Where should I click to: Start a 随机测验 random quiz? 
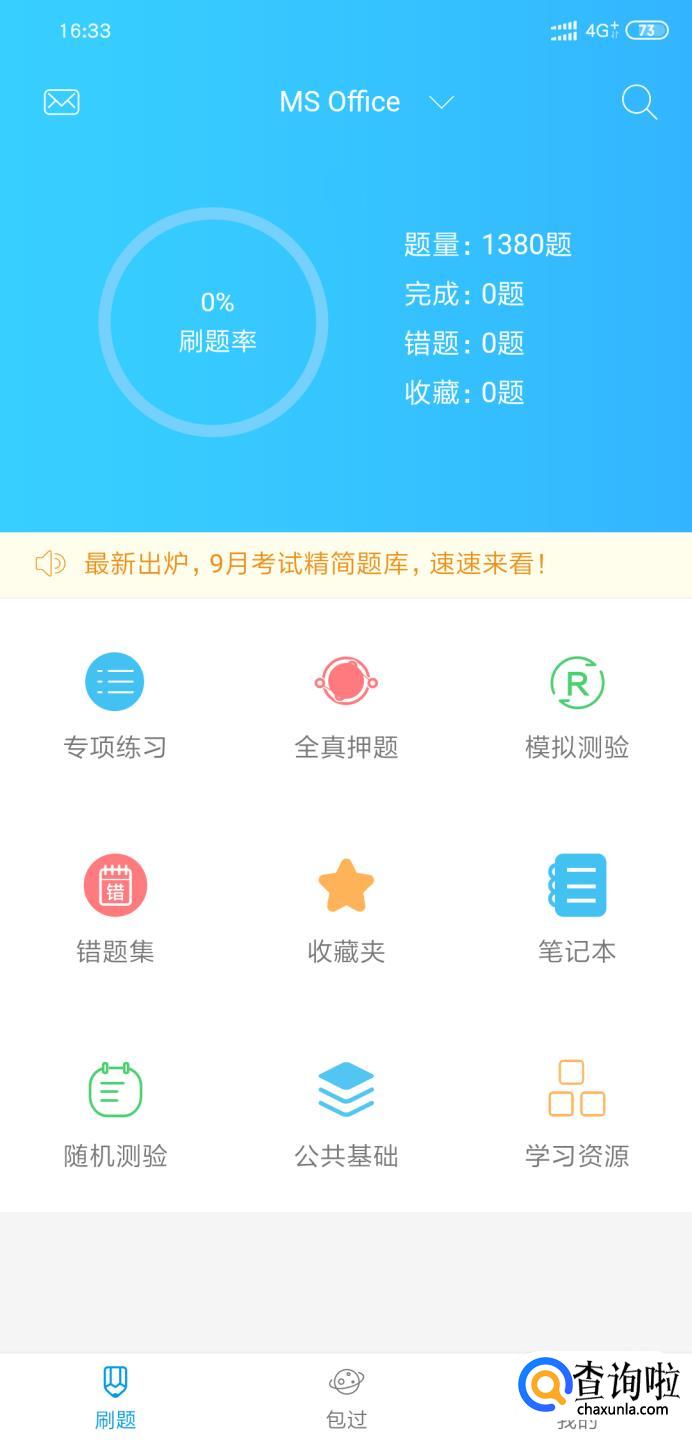pos(115,1113)
